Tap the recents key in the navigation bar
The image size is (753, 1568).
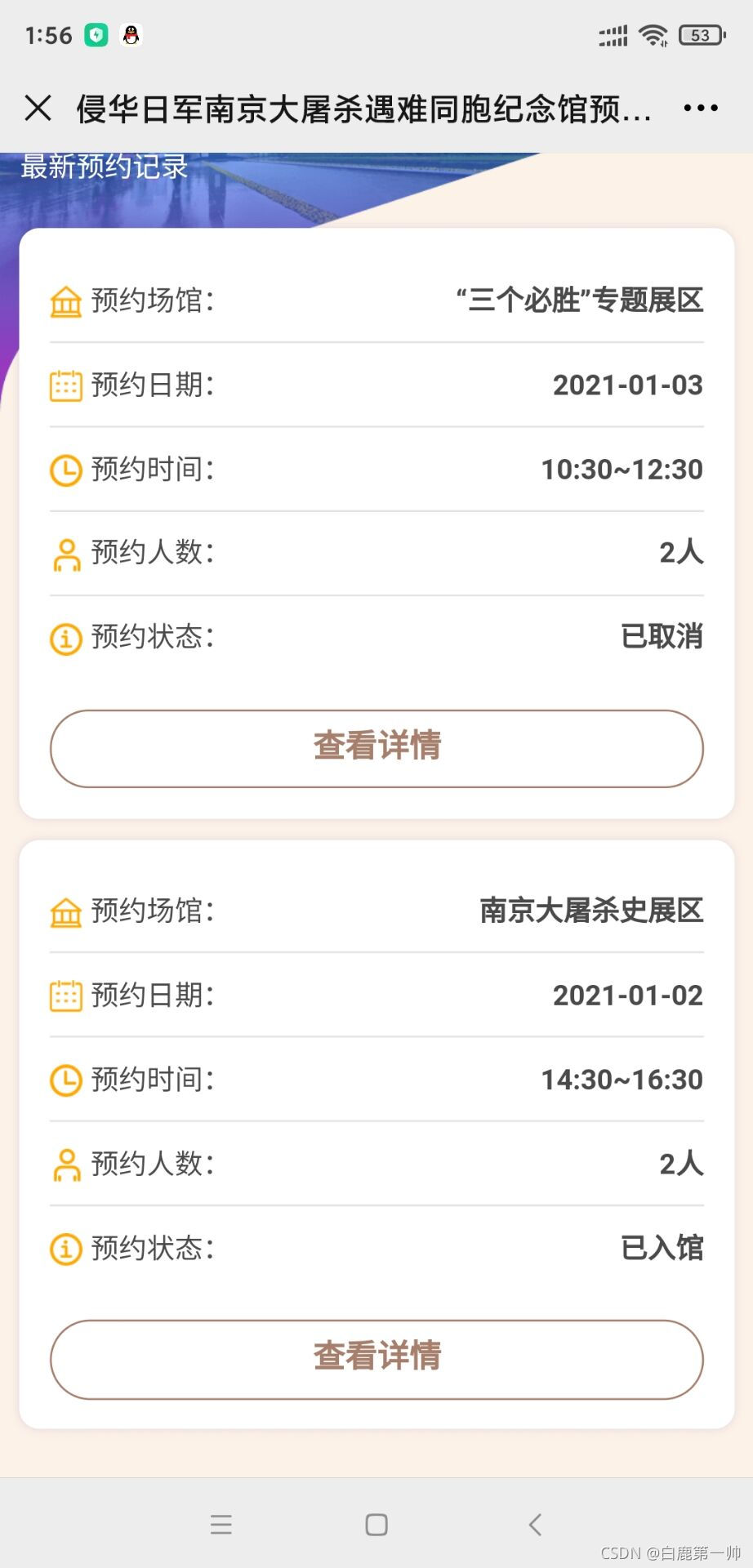[x=221, y=1524]
